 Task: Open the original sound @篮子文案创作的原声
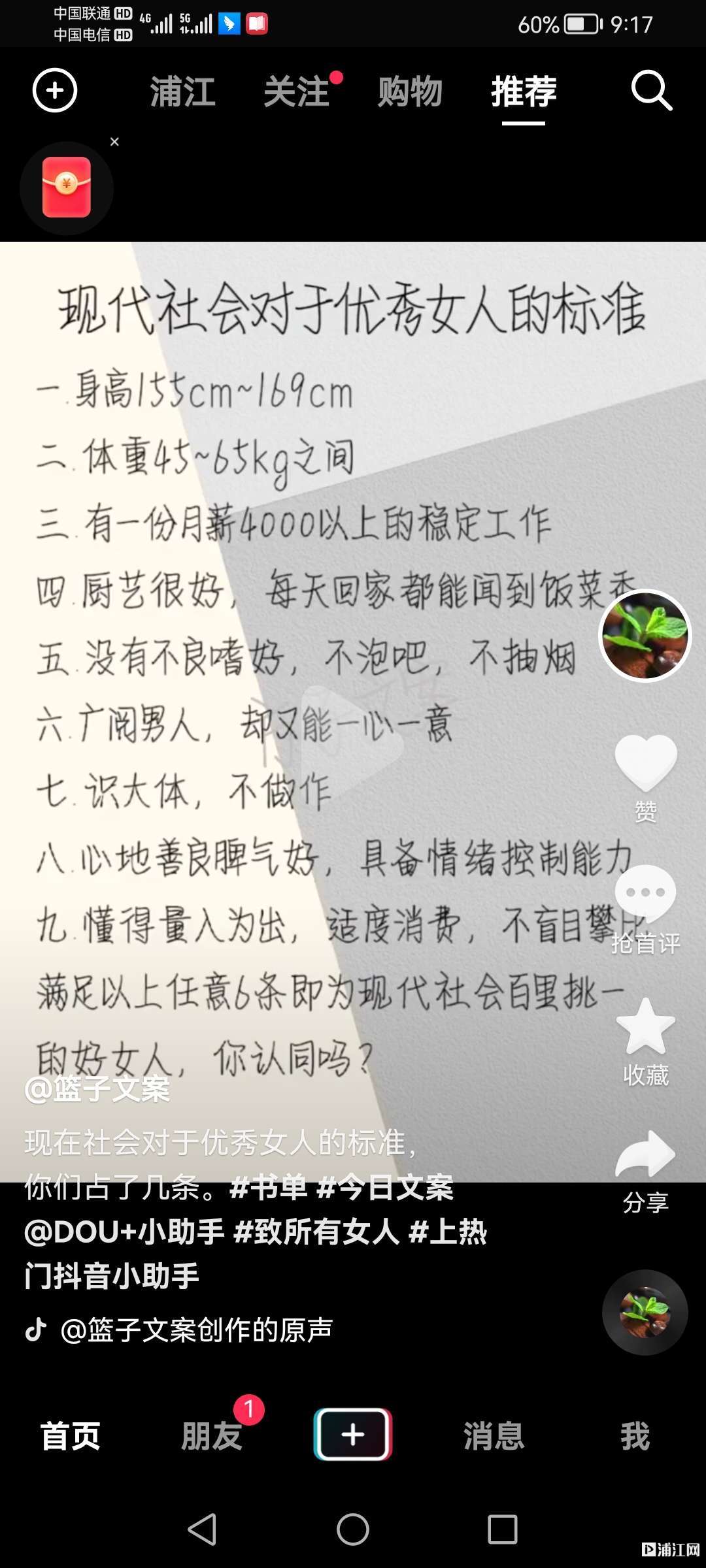pos(196,1330)
